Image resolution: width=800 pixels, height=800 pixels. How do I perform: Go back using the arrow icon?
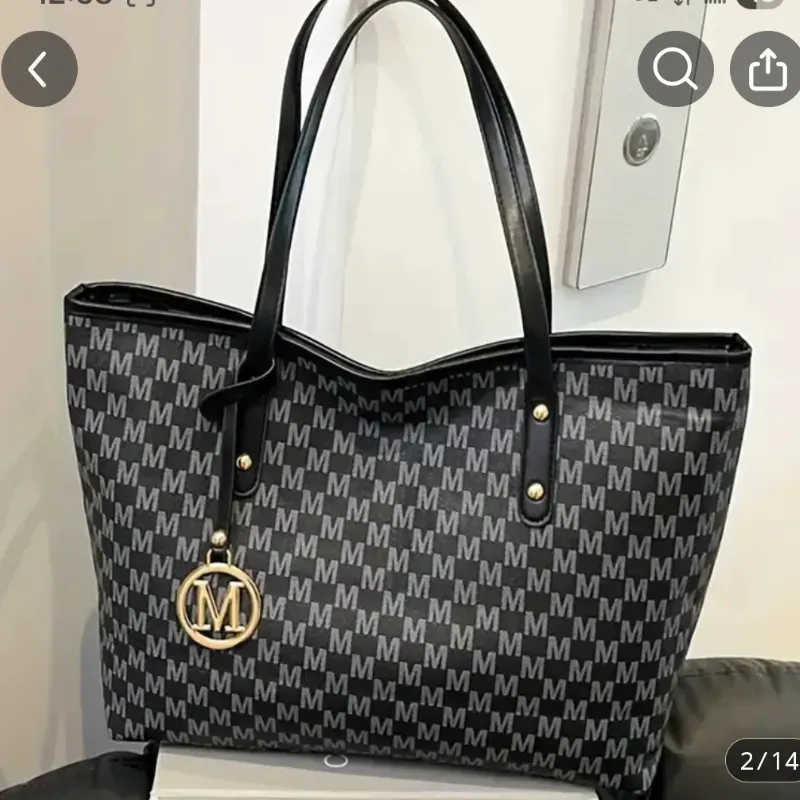click(x=38, y=69)
